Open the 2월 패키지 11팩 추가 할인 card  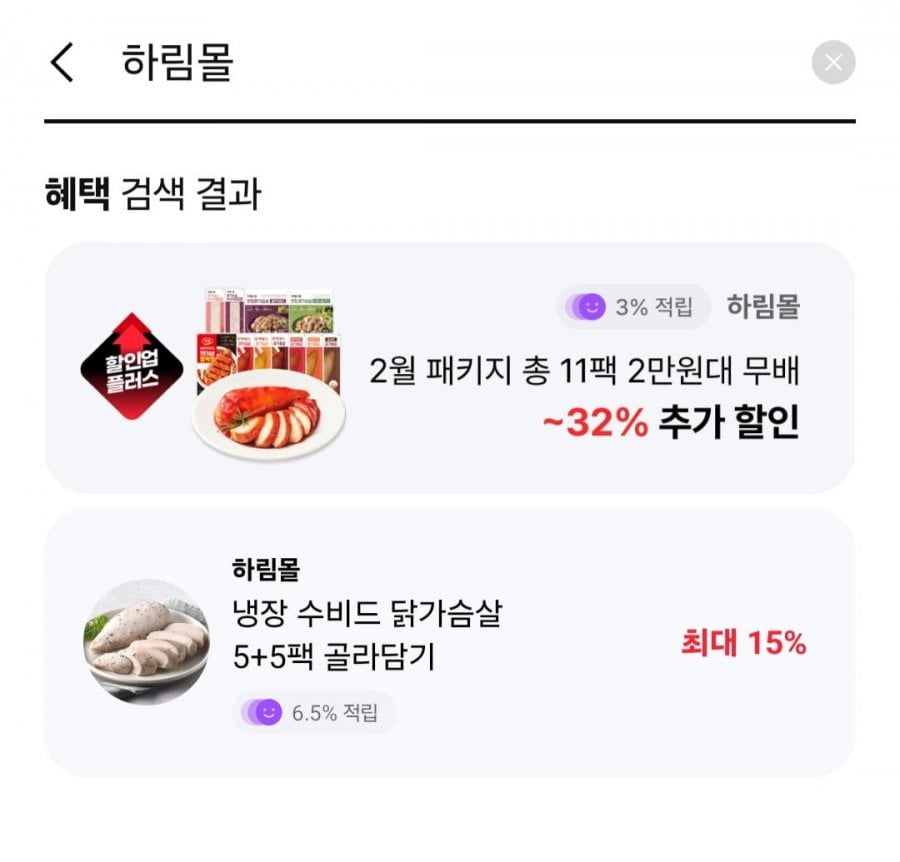[x=450, y=368]
